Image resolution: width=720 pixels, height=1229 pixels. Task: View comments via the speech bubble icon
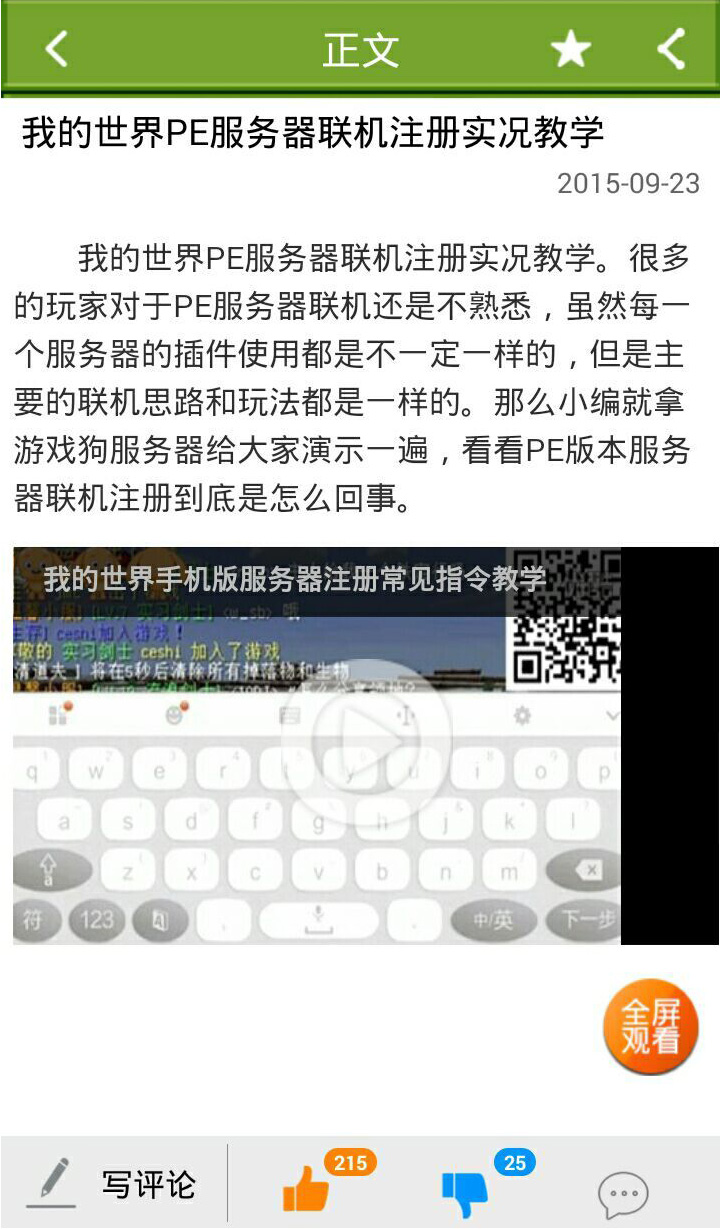pyautogui.click(x=623, y=1193)
